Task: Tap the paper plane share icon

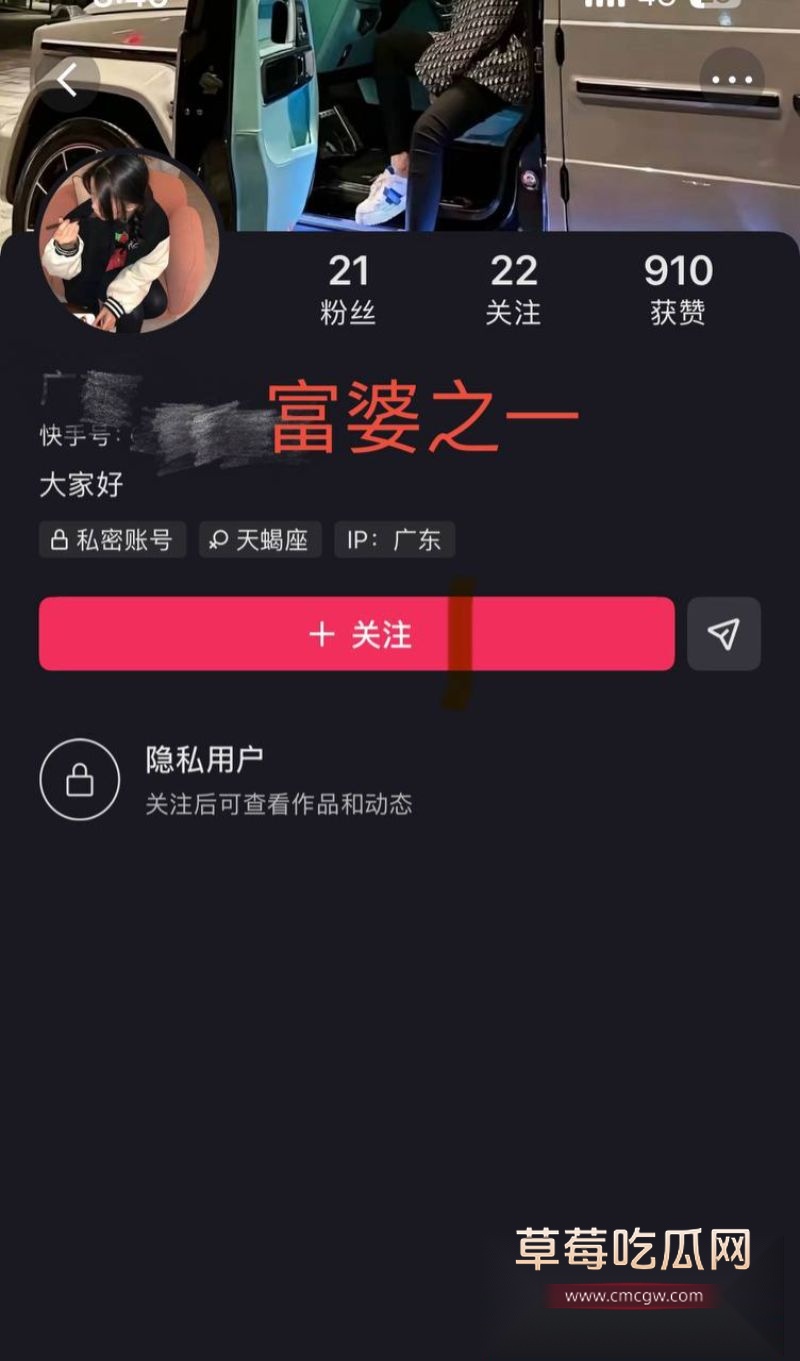Action: 724,631
